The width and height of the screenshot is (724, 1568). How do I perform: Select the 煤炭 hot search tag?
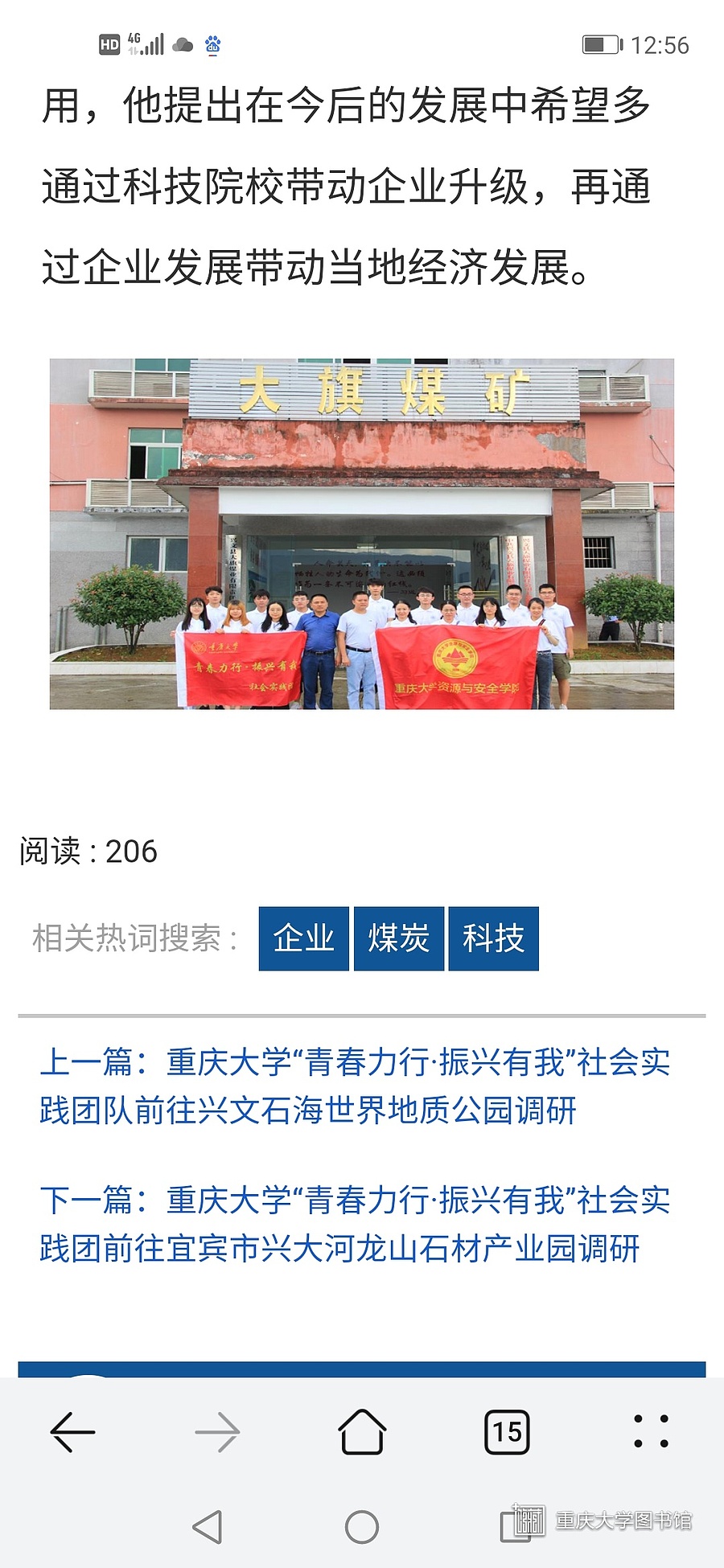point(398,938)
